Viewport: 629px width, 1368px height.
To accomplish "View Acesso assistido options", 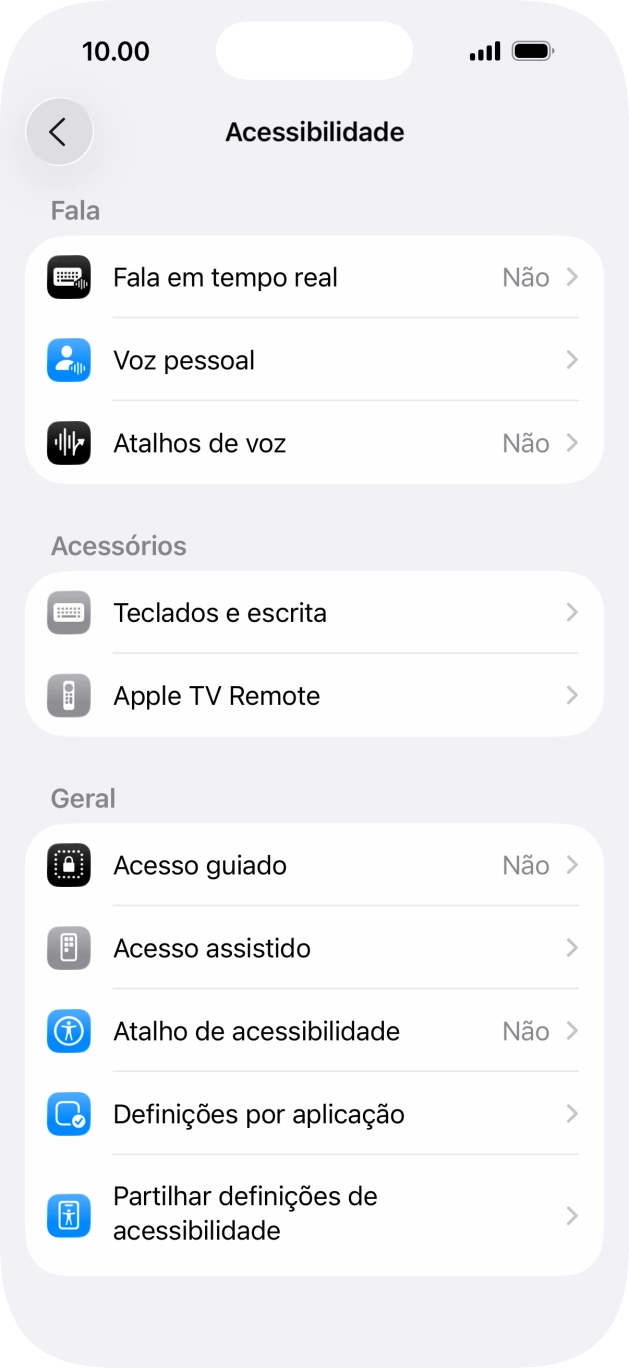I will click(314, 948).
